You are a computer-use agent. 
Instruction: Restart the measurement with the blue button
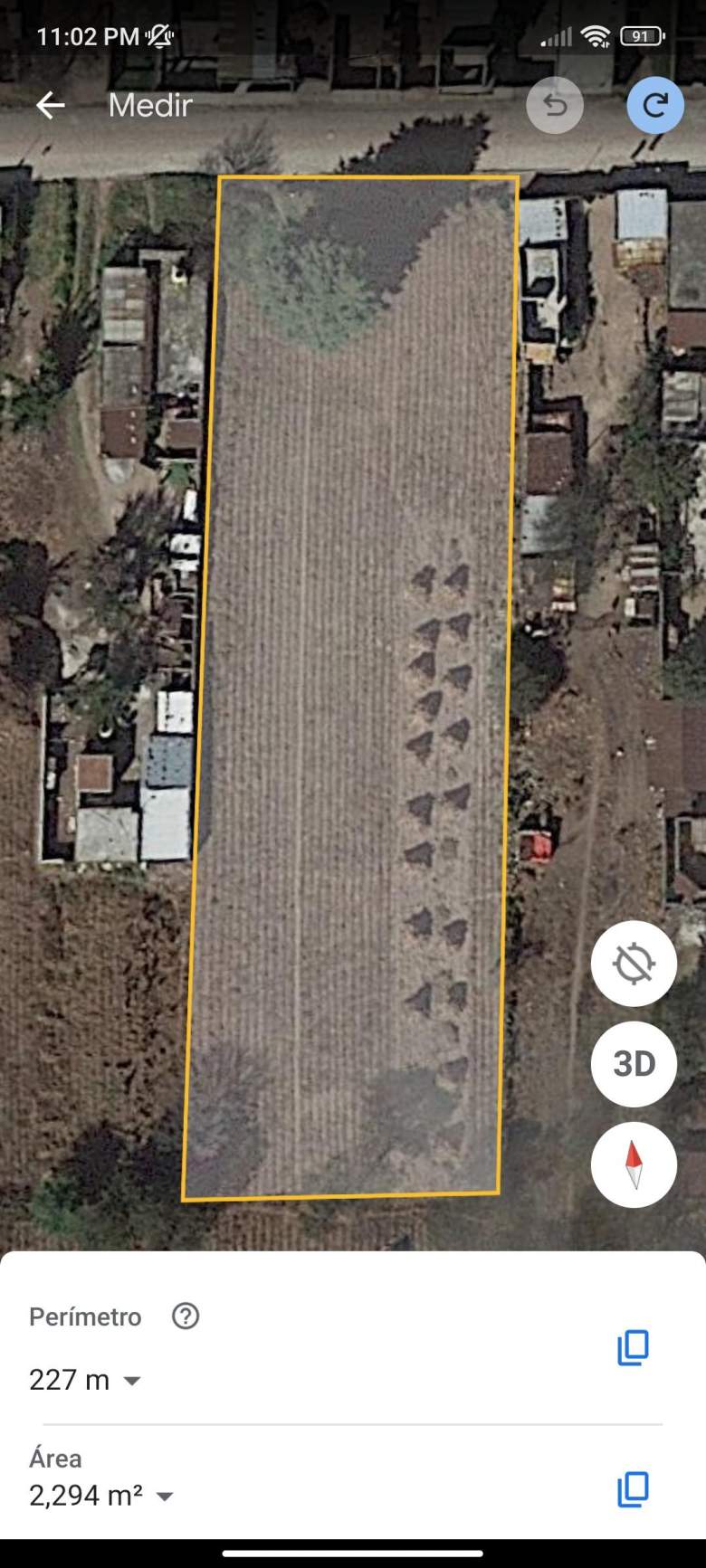coord(655,106)
